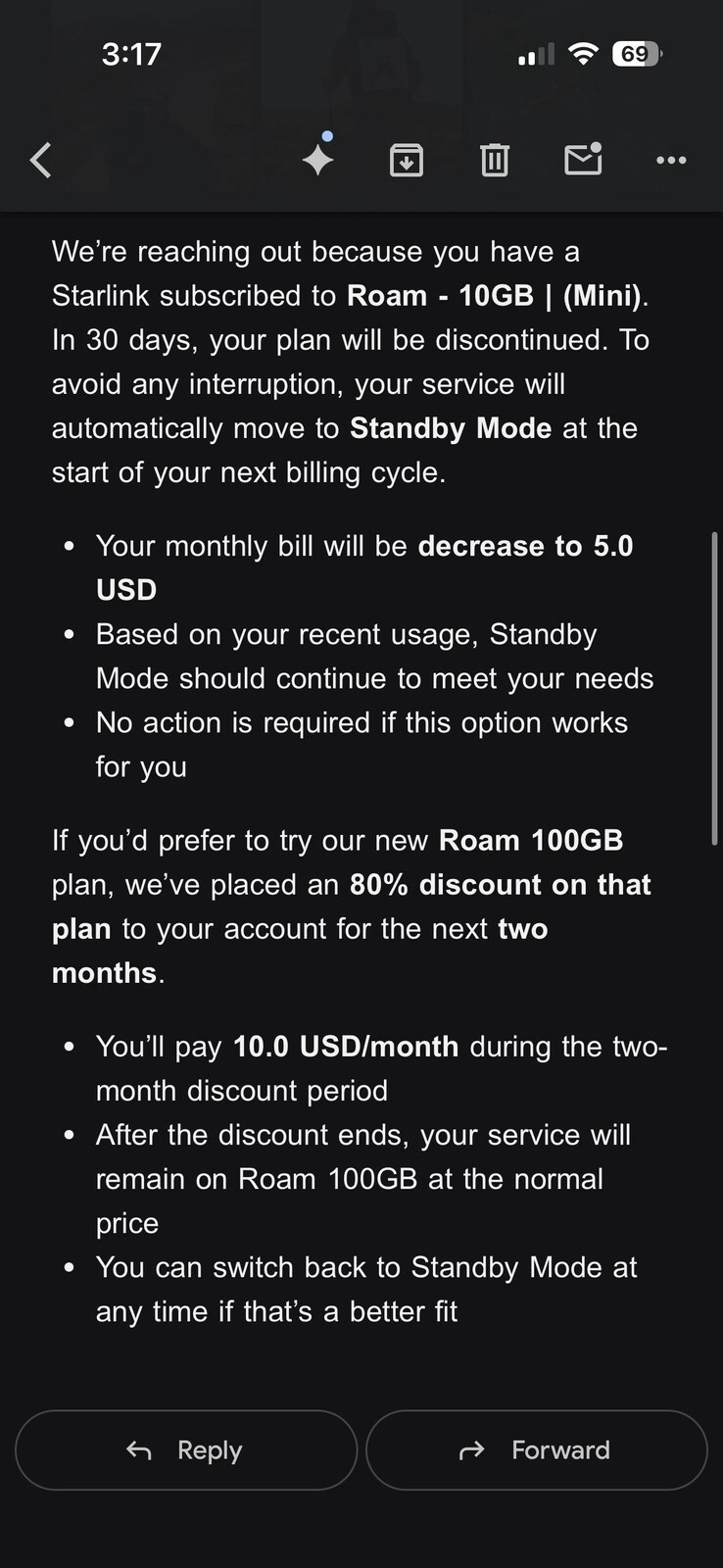Viewport: 723px width, 1568px height.
Task: Reply to this email
Action: tap(186, 1450)
